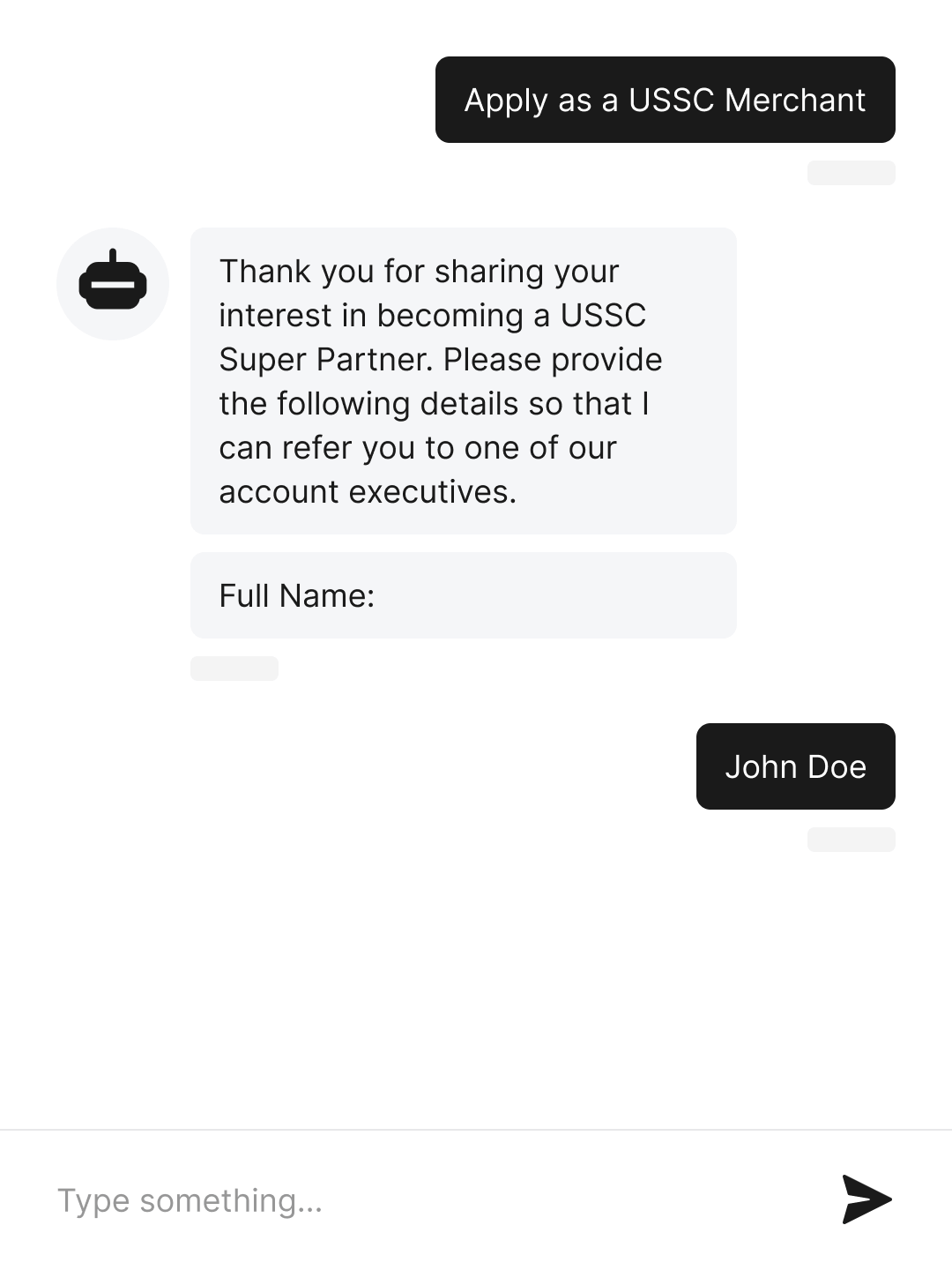Click the timestamp placeholder under the merchant message

(x=852, y=173)
